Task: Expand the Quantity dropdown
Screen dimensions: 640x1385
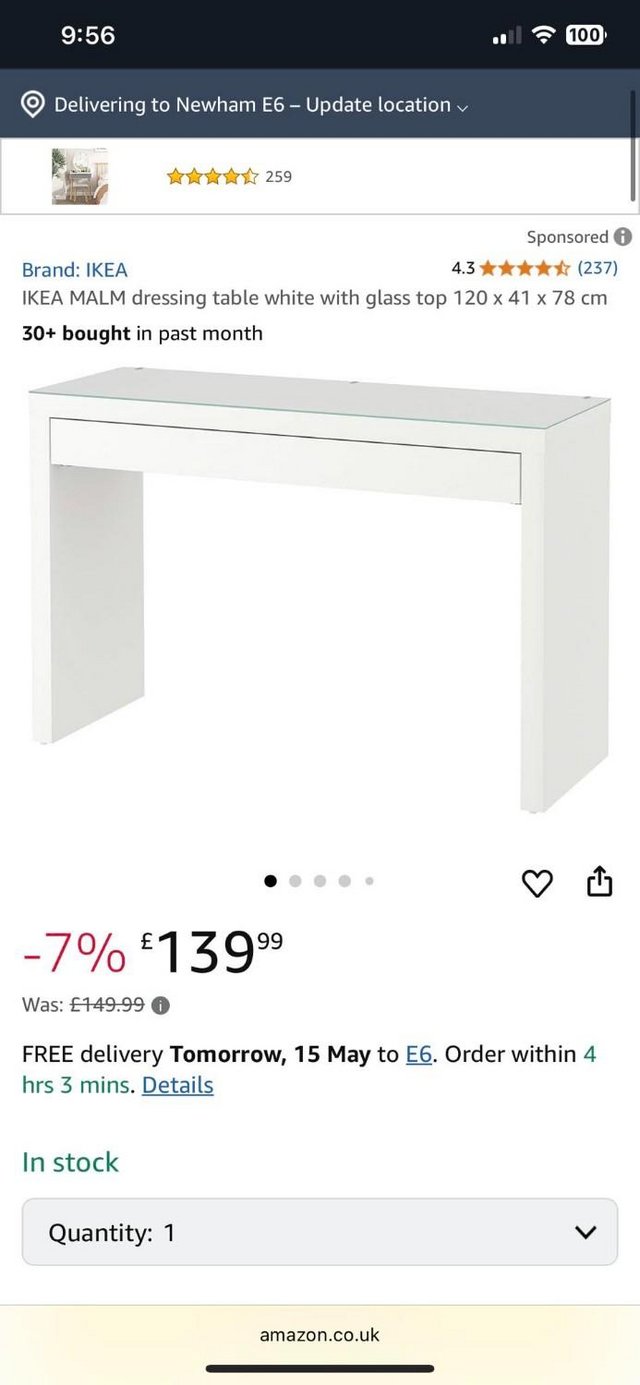Action: coord(320,1232)
